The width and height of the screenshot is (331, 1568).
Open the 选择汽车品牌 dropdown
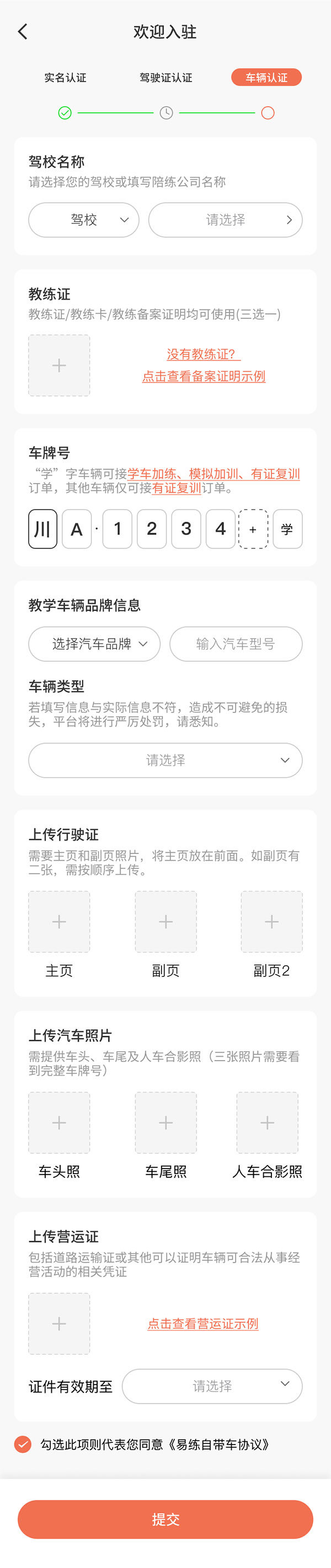pos(94,644)
